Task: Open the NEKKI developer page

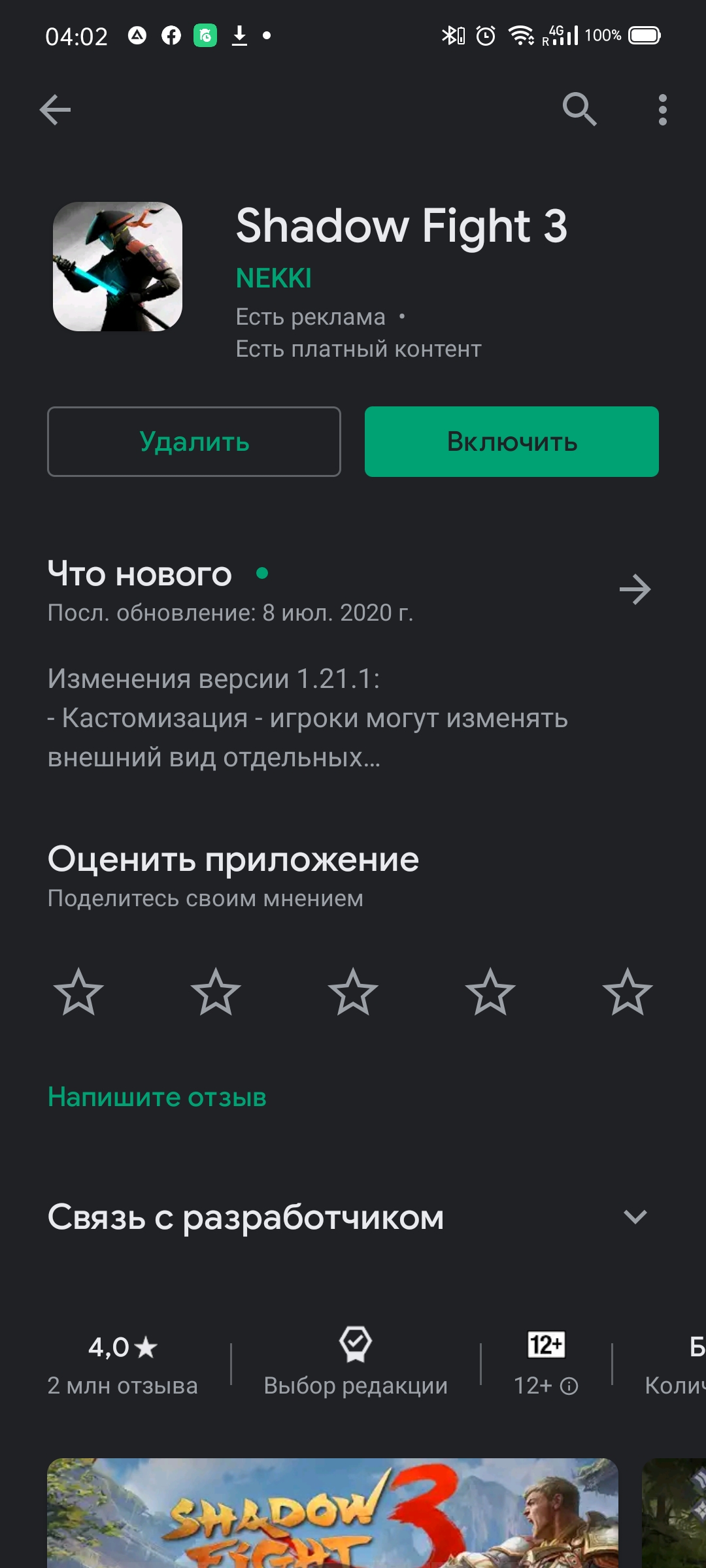Action: click(x=274, y=278)
